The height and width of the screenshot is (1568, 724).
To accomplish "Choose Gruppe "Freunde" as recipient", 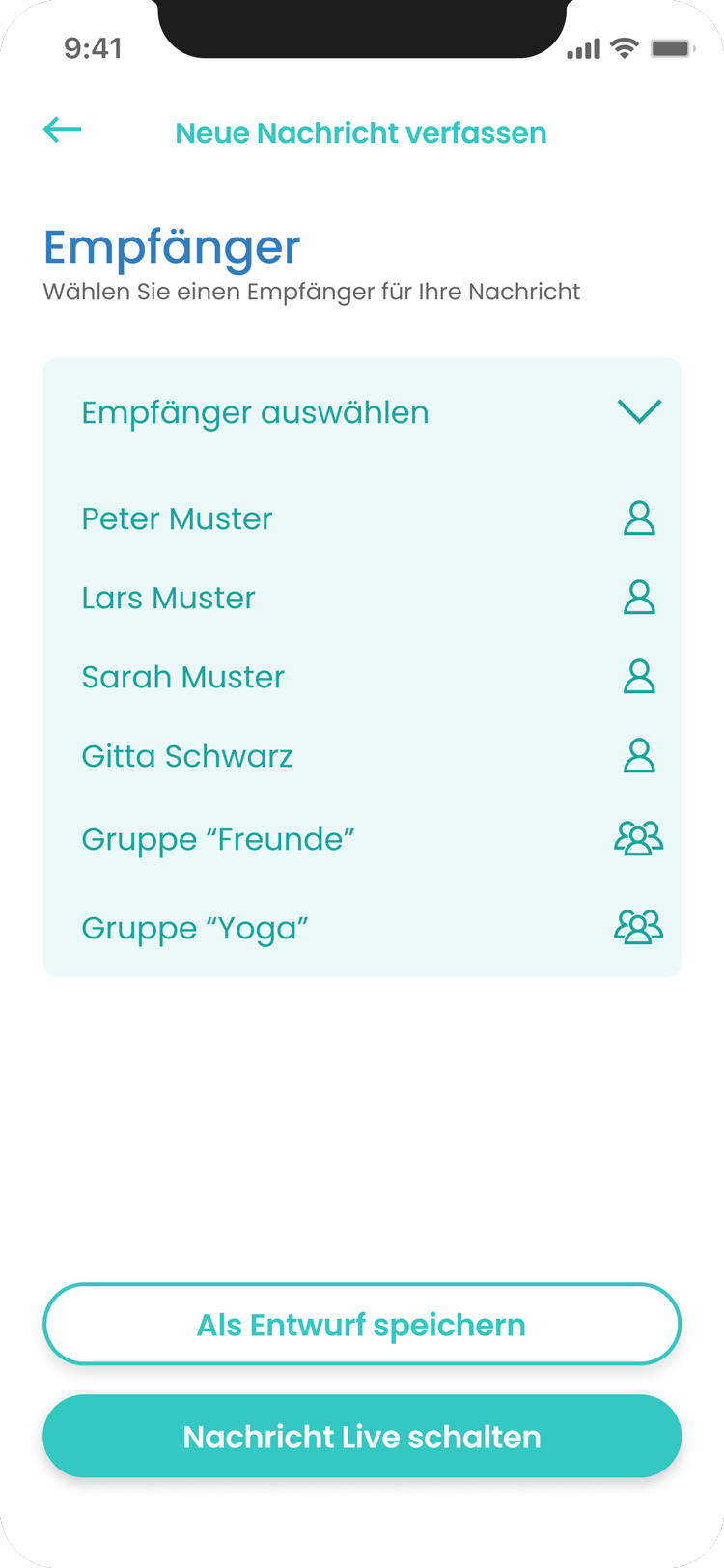I will click(x=362, y=838).
